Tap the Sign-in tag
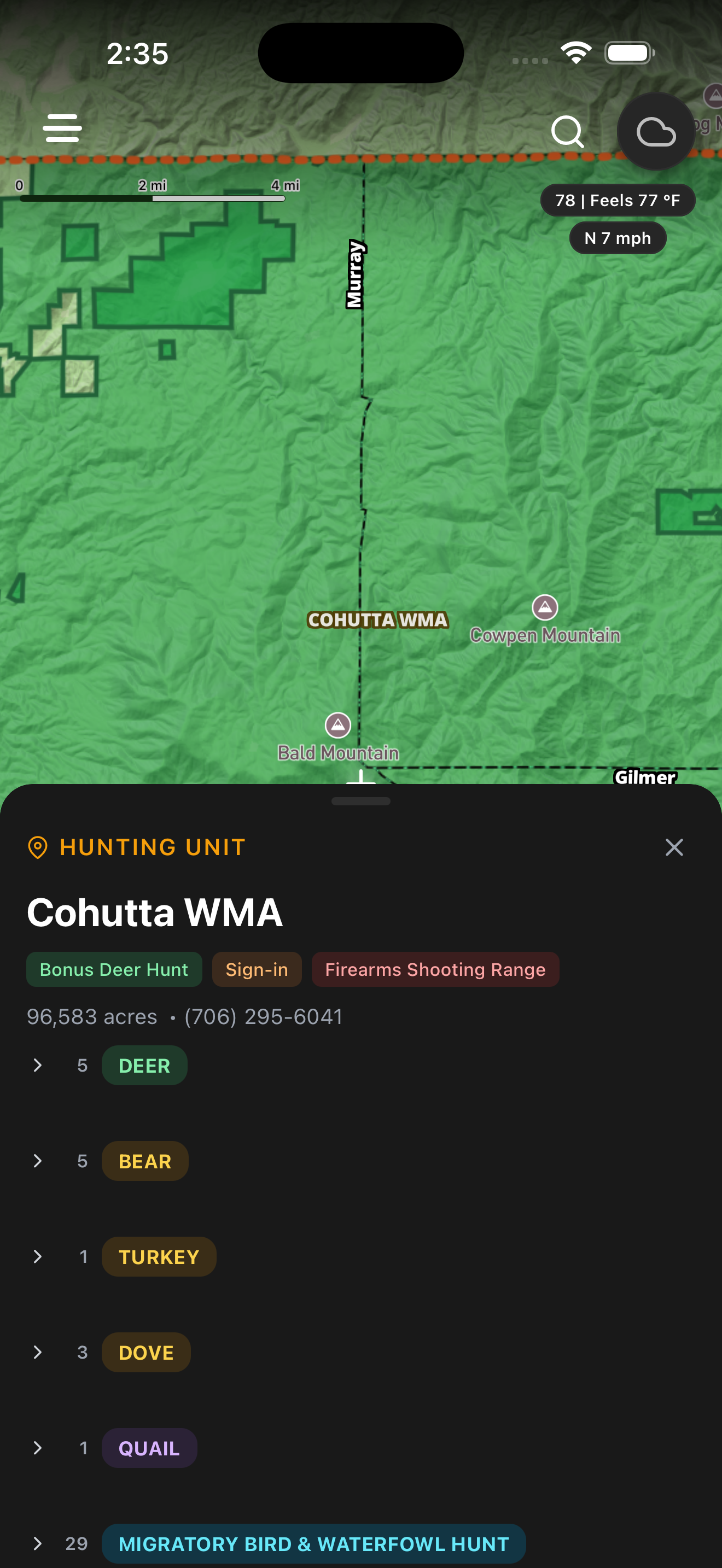Viewport: 722px width, 1568px height. tap(257, 970)
